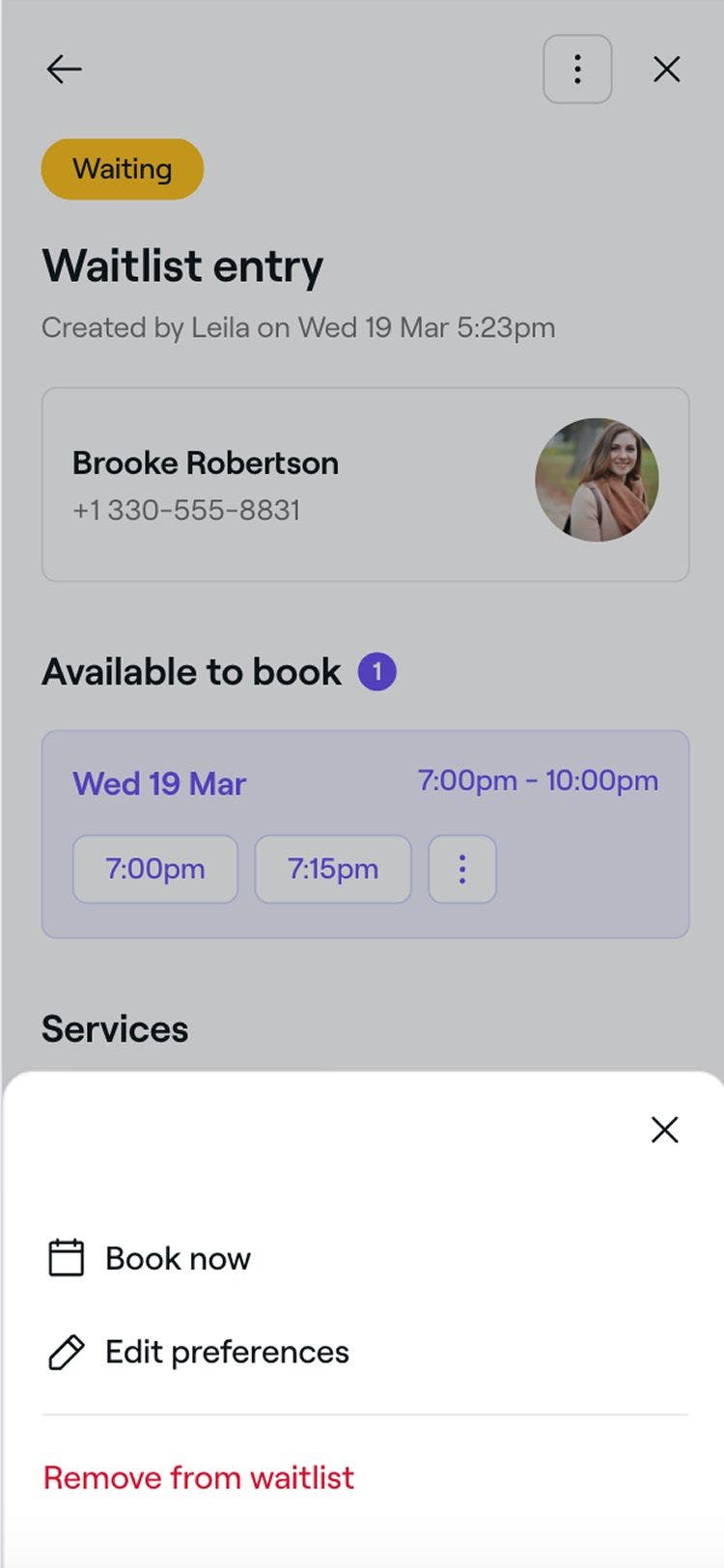Close the waitlist entry screen
The image size is (724, 1568).
tap(666, 70)
